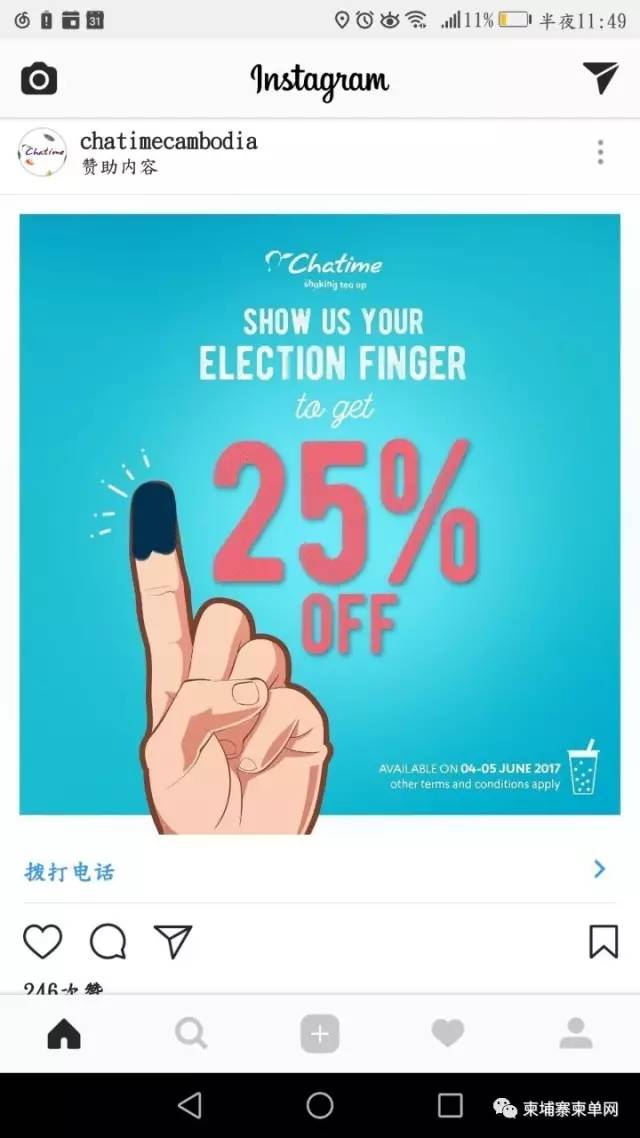Comment on the Chatime post
Viewport: 640px width, 1138px height.
[x=108, y=941]
